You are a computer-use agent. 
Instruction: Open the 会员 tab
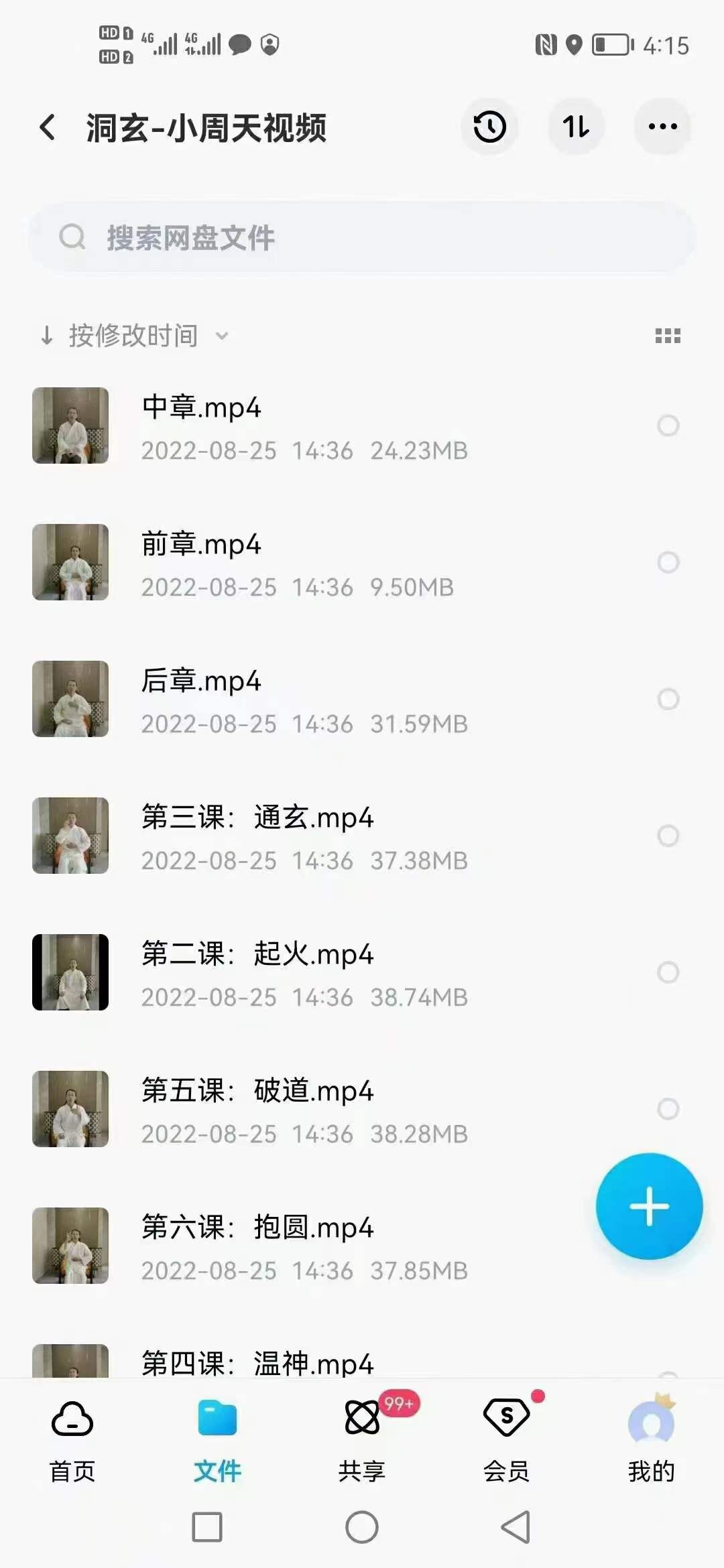[507, 1441]
